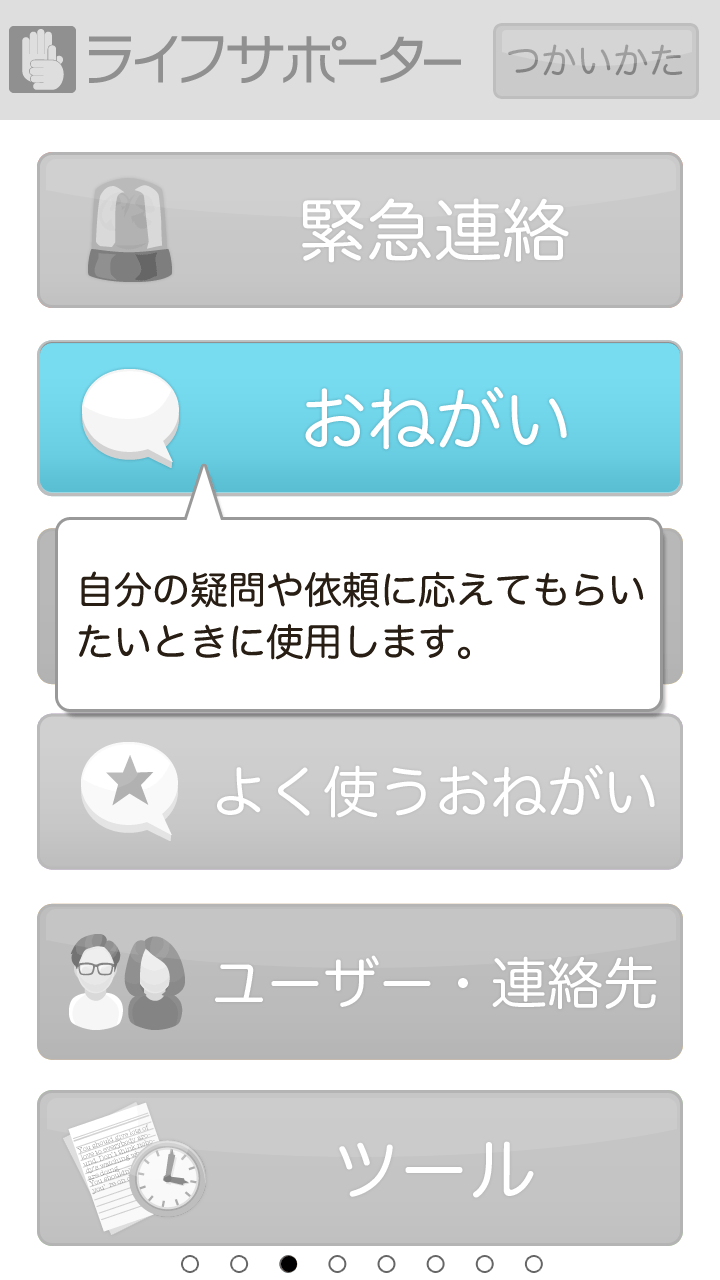Select the おねがい request button
This screenshot has width=720, height=1280.
pyautogui.click(x=360, y=417)
